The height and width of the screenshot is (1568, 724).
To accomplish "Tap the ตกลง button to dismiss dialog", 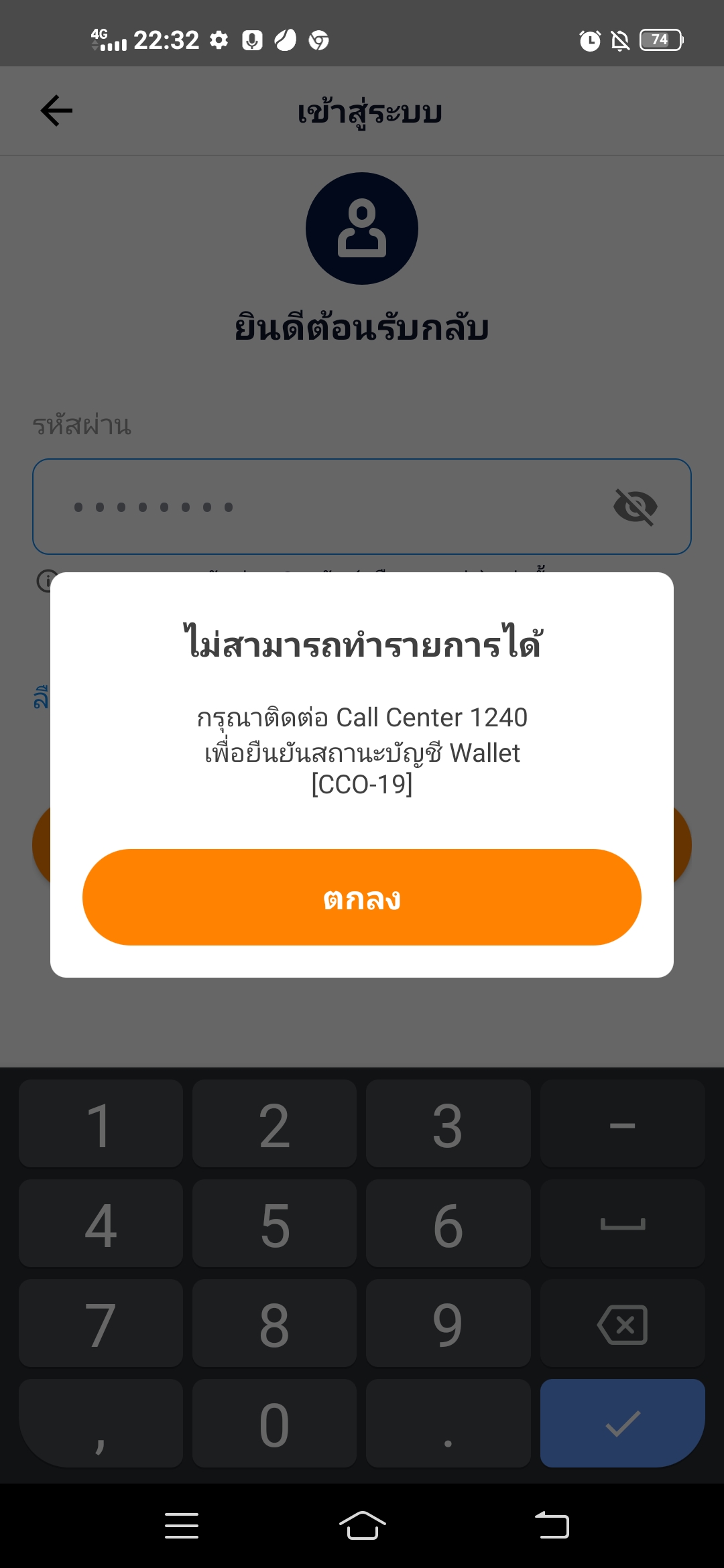I will (362, 897).
